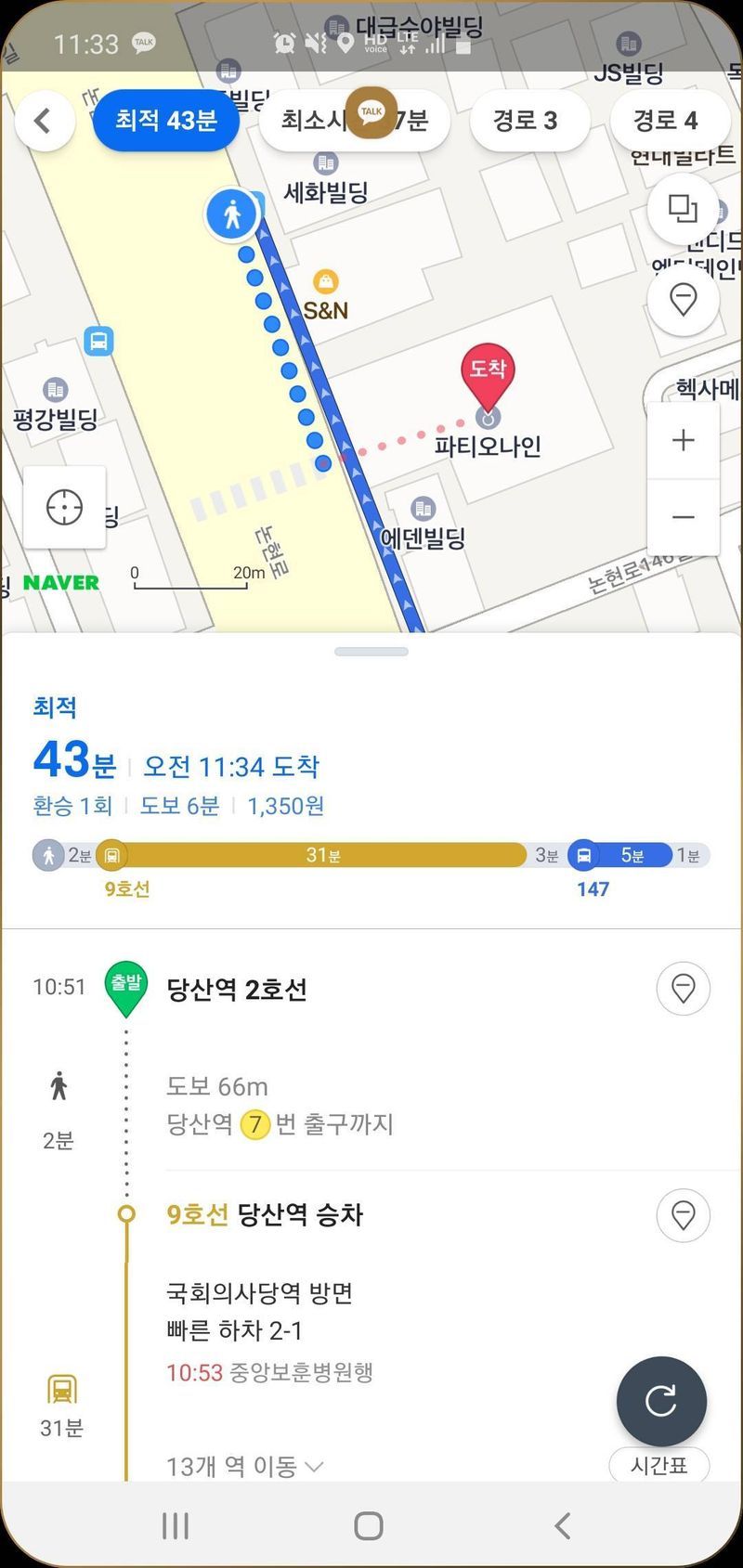
Task: Go to the phone's home screen
Action: click(x=369, y=1525)
